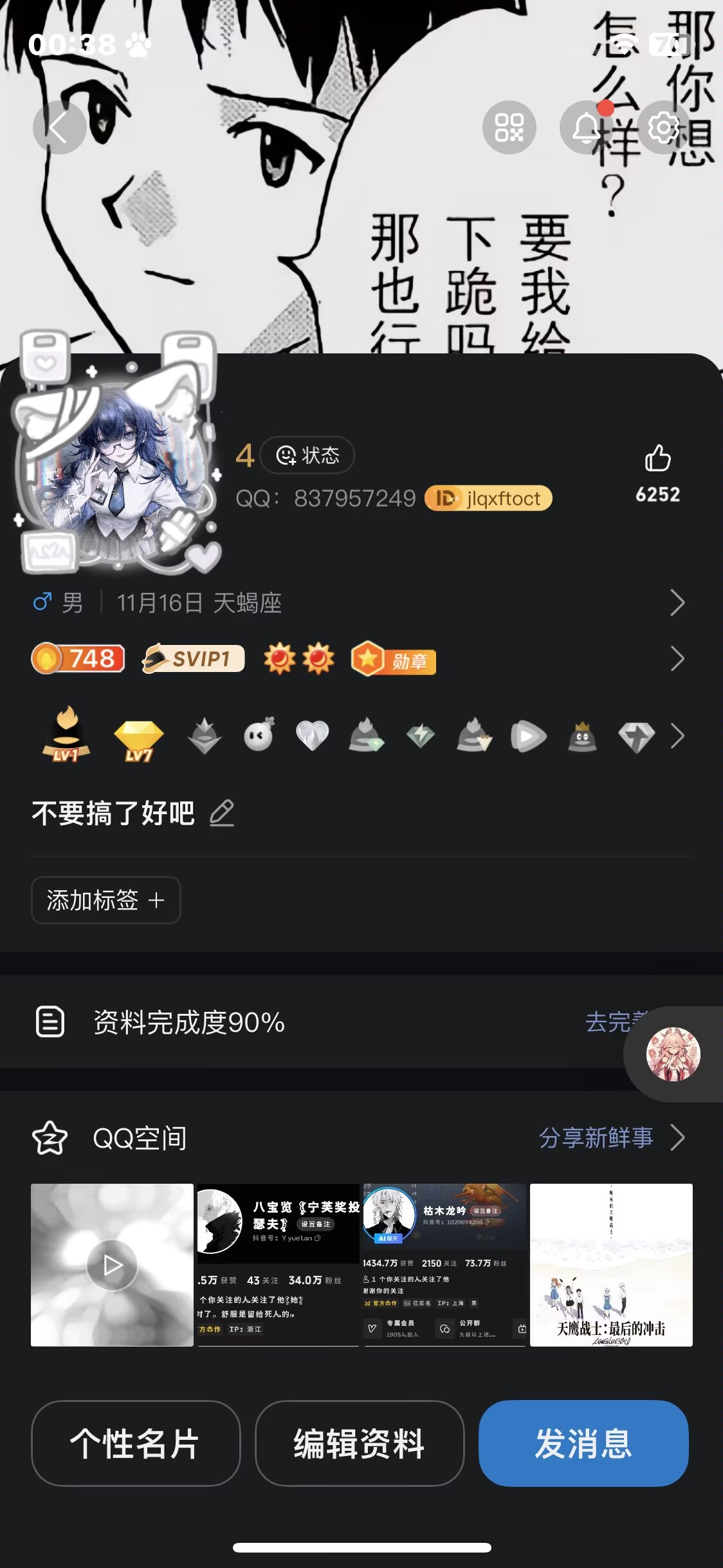Open the 天鹰战士 poster thumbnail
This screenshot has width=723, height=1568.
(x=611, y=1265)
